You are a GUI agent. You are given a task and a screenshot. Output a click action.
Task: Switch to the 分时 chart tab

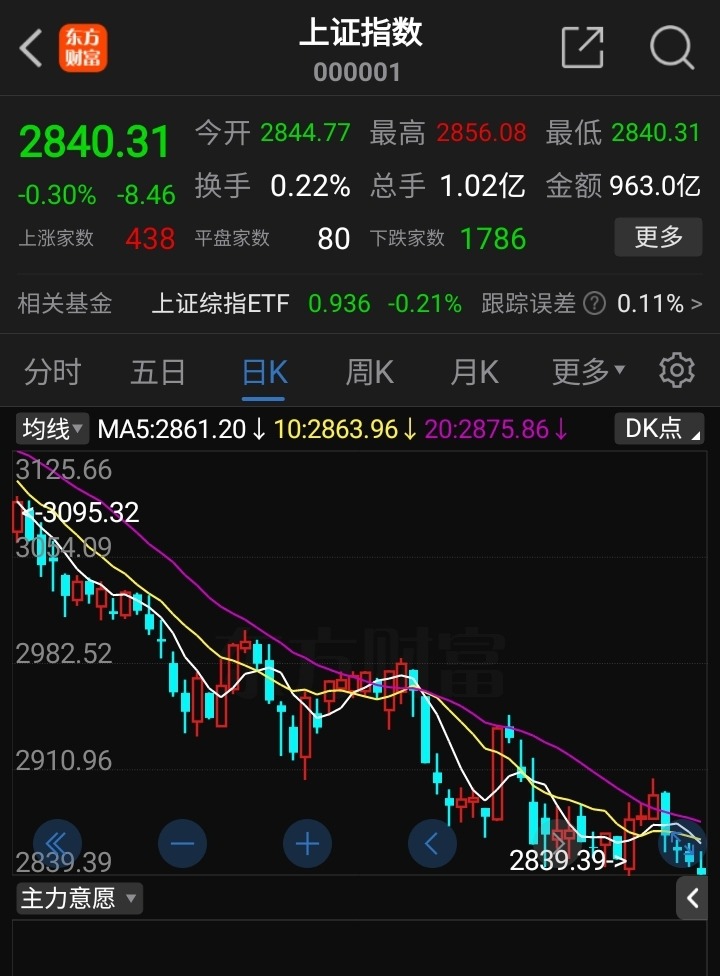(x=52, y=372)
